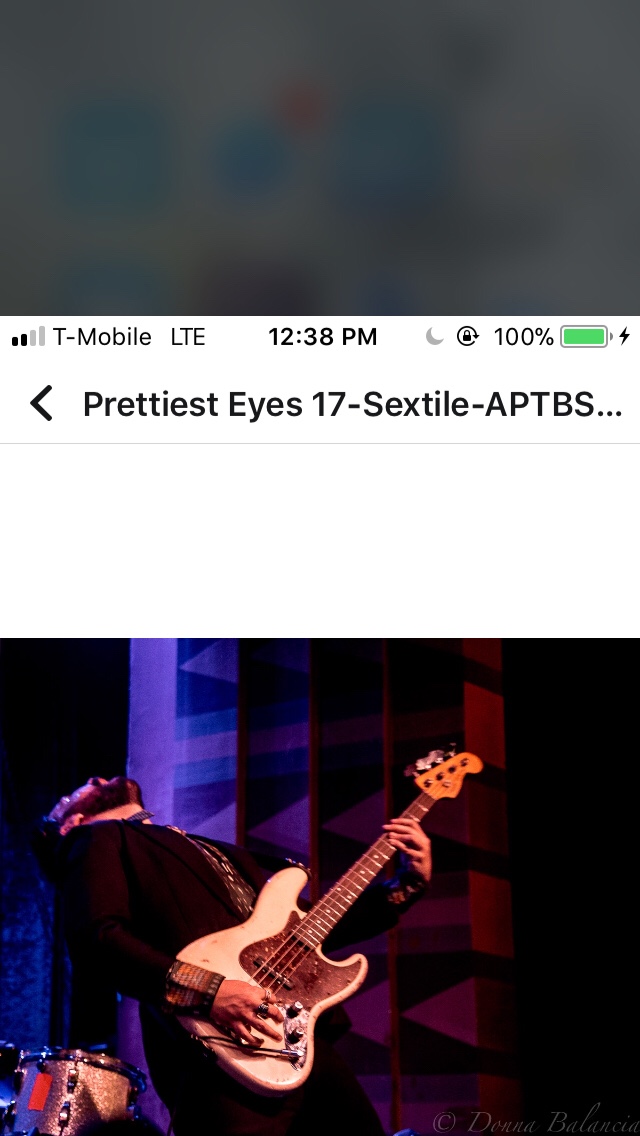The image size is (640, 1136).
Task: Go back using the back arrow
Action: [41, 404]
